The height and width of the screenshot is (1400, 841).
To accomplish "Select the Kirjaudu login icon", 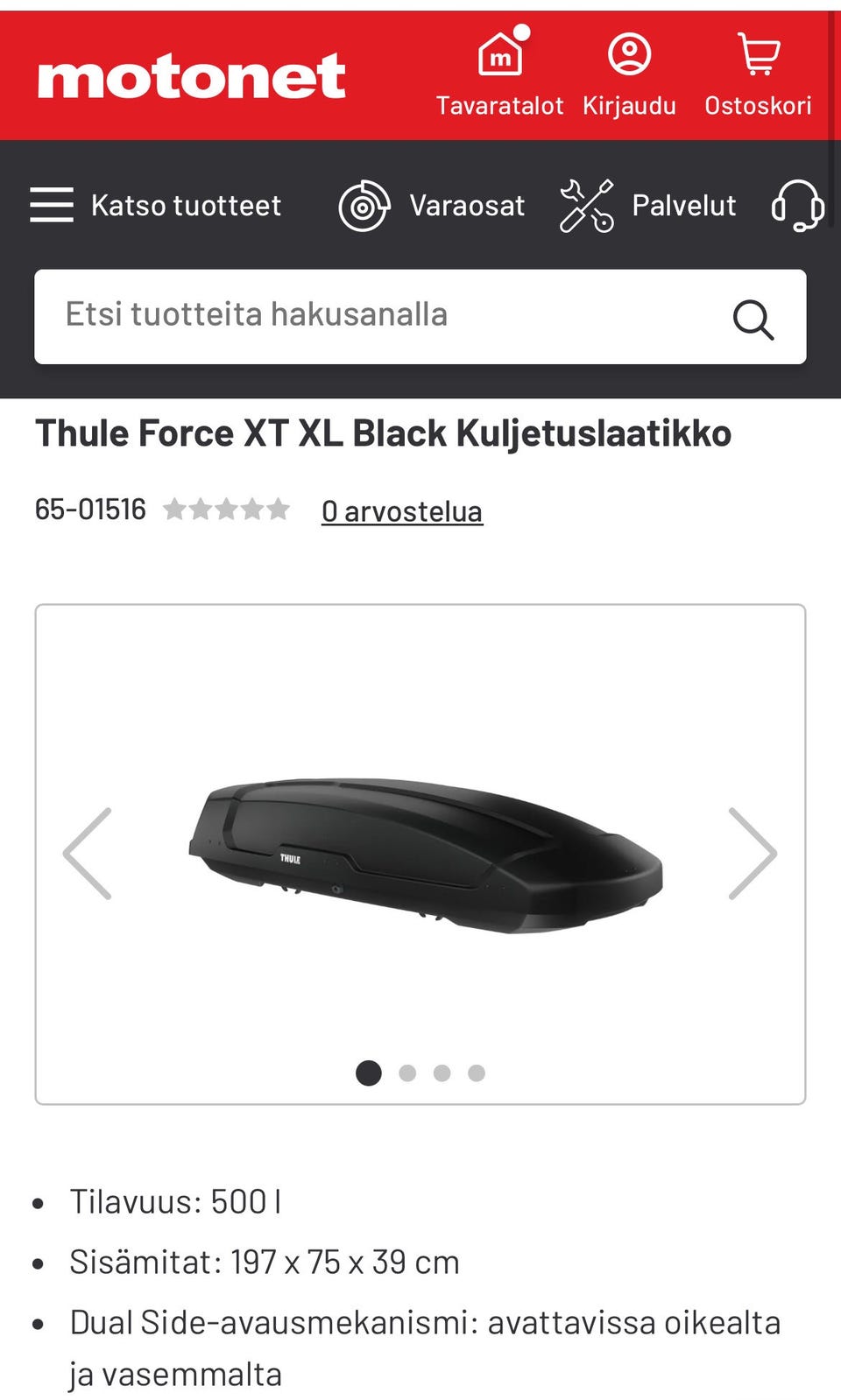I will click(x=629, y=54).
